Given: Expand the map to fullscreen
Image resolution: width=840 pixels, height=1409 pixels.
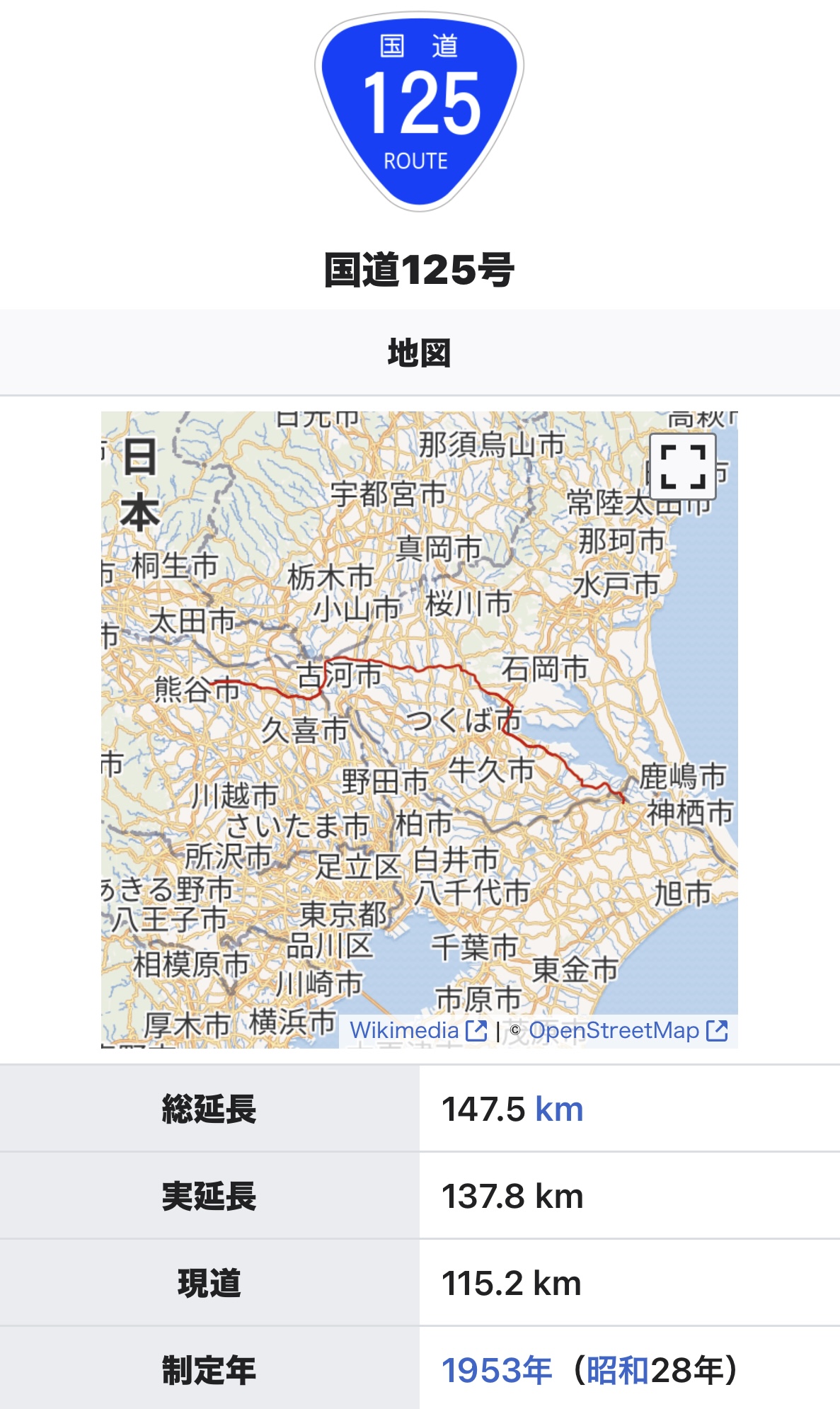Looking at the screenshot, I should click(x=683, y=467).
